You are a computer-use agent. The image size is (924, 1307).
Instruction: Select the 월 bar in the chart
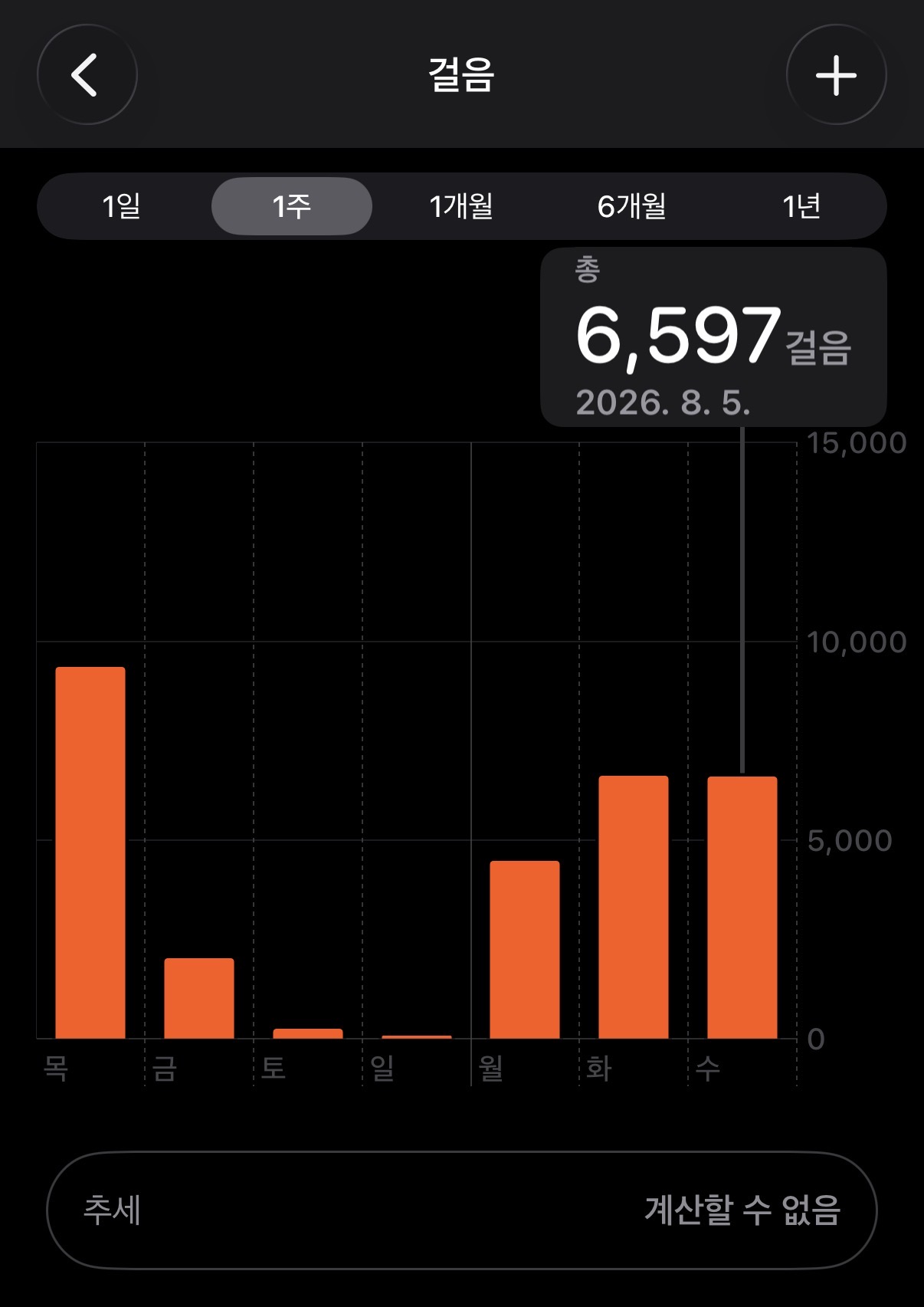pos(525,950)
